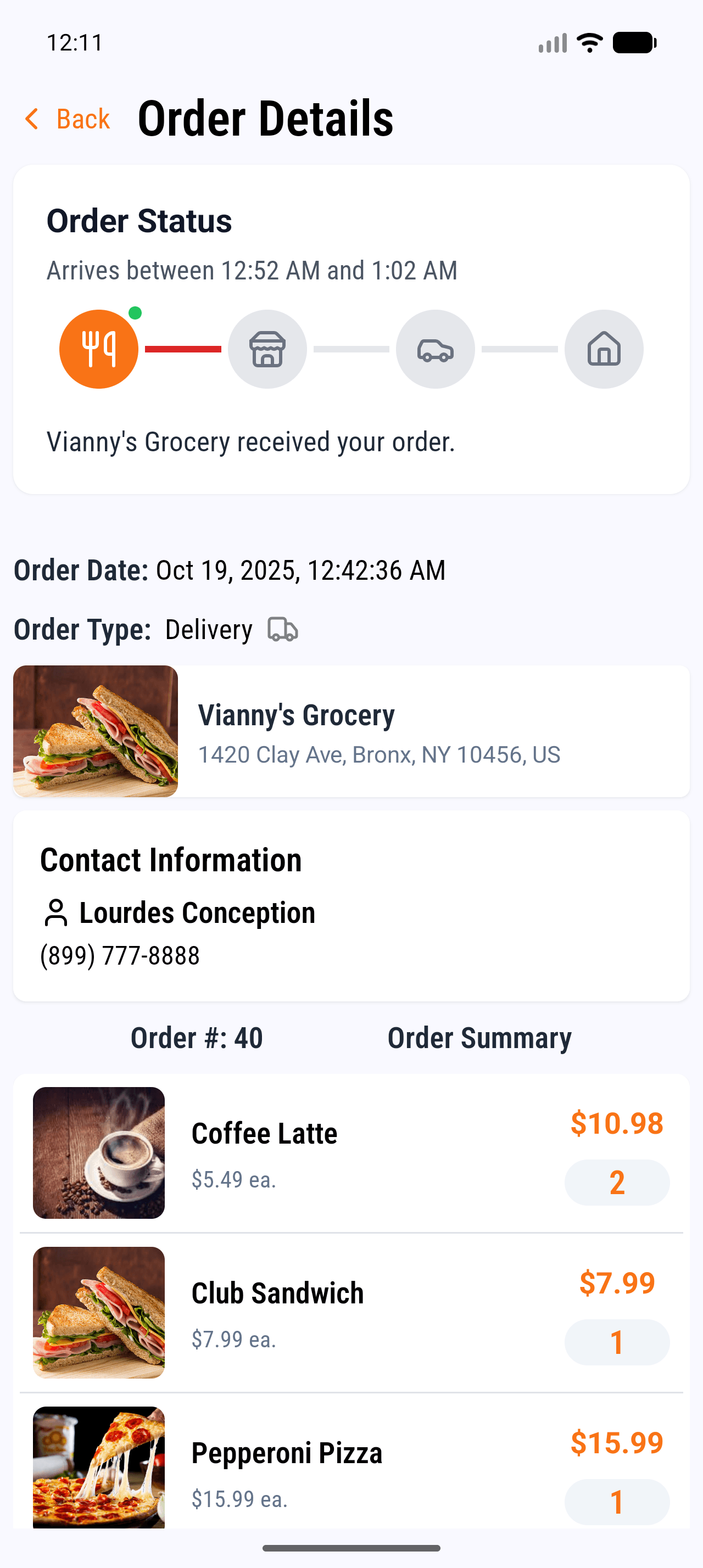Image resolution: width=703 pixels, height=1568 pixels.
Task: Open the Coffee Latte order item
Action: point(350,1152)
